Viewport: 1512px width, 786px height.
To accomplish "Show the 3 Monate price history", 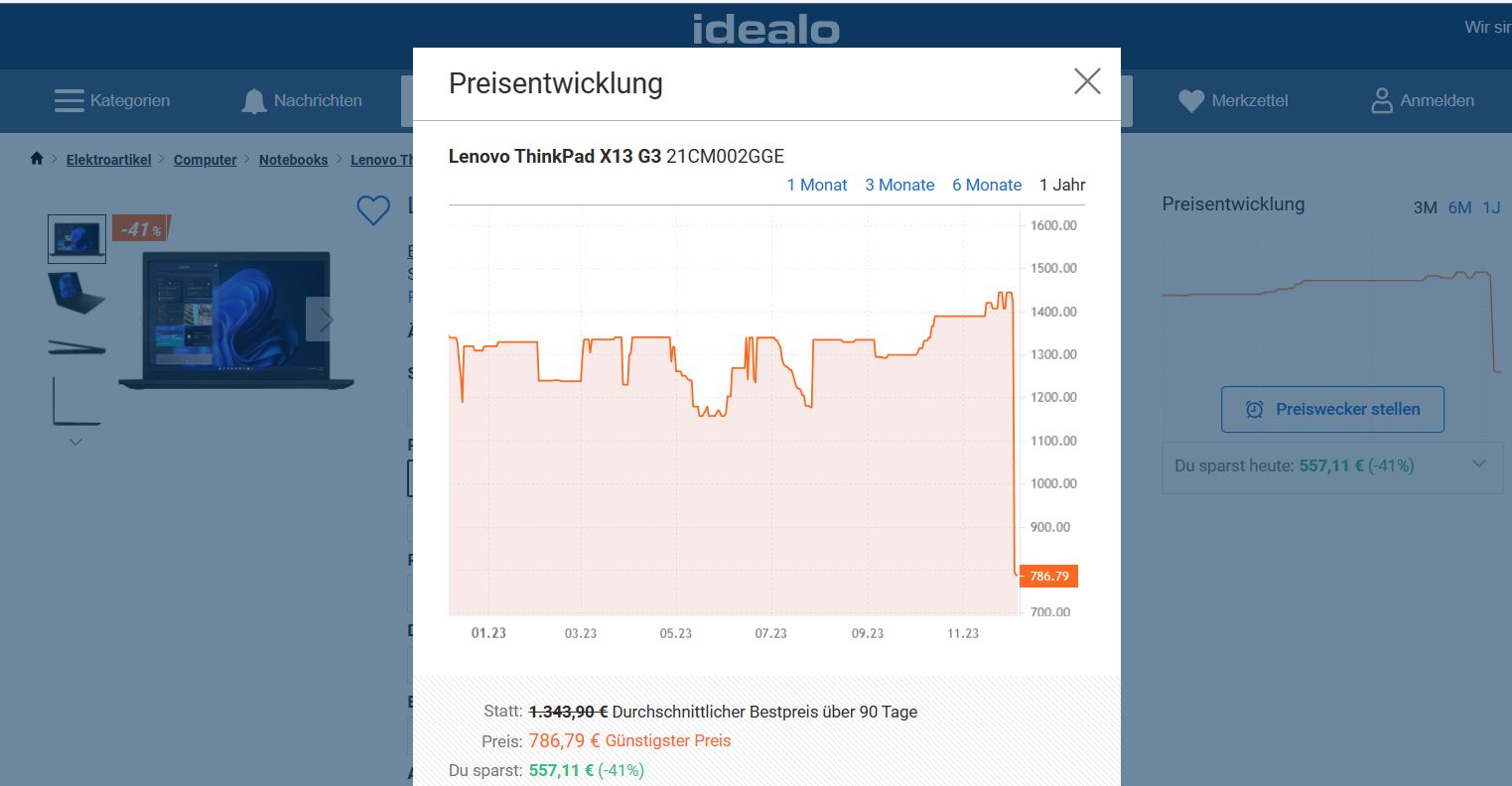I will coord(898,185).
